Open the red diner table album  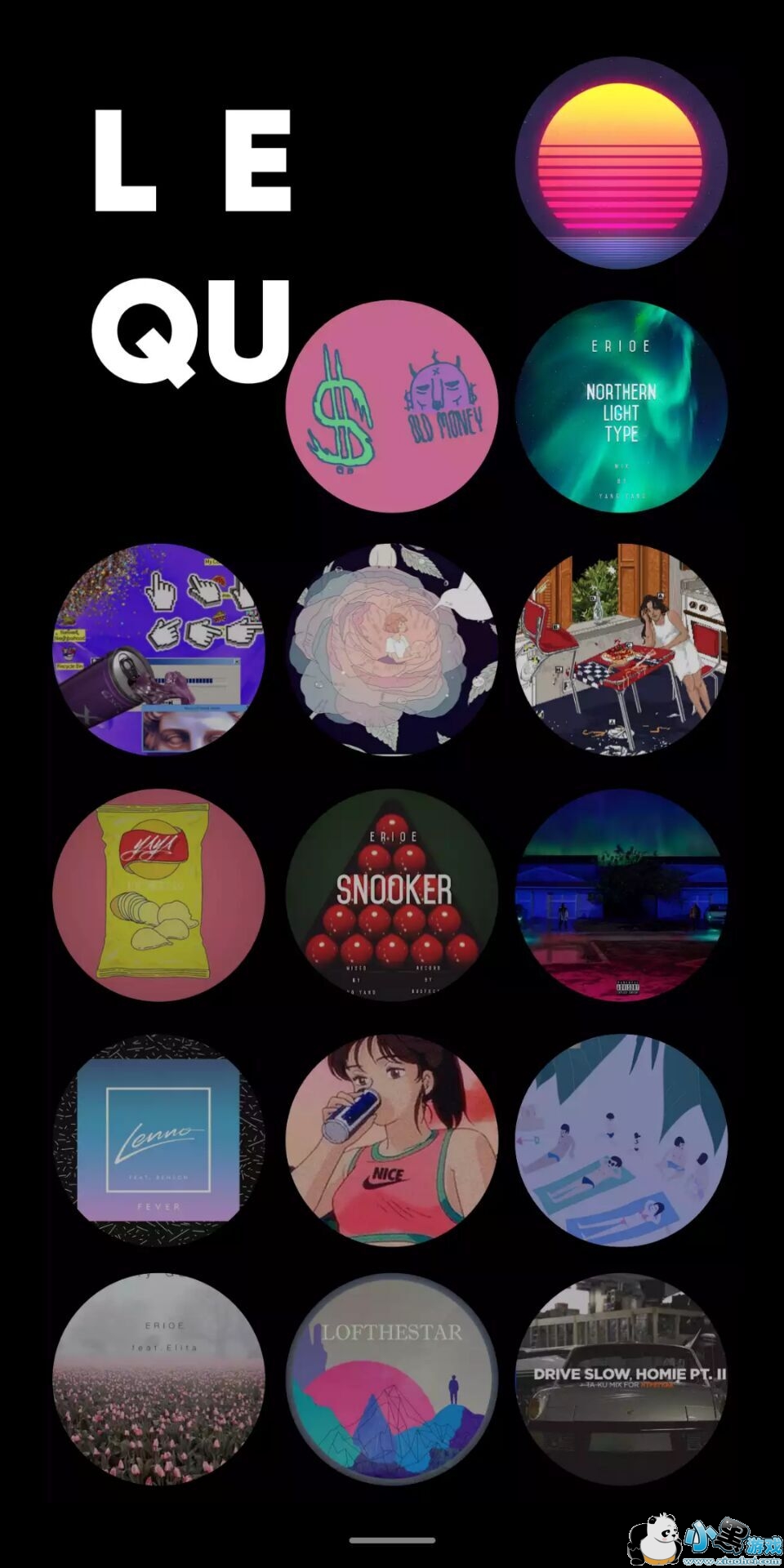coord(621,649)
